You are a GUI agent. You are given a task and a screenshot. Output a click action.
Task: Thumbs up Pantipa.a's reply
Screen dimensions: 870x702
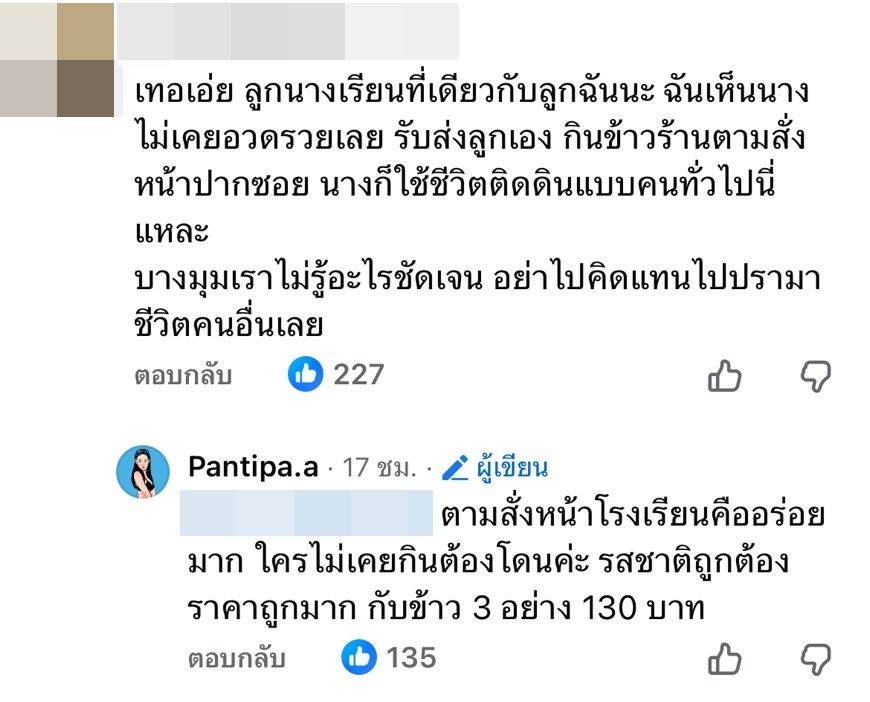[x=725, y=659]
